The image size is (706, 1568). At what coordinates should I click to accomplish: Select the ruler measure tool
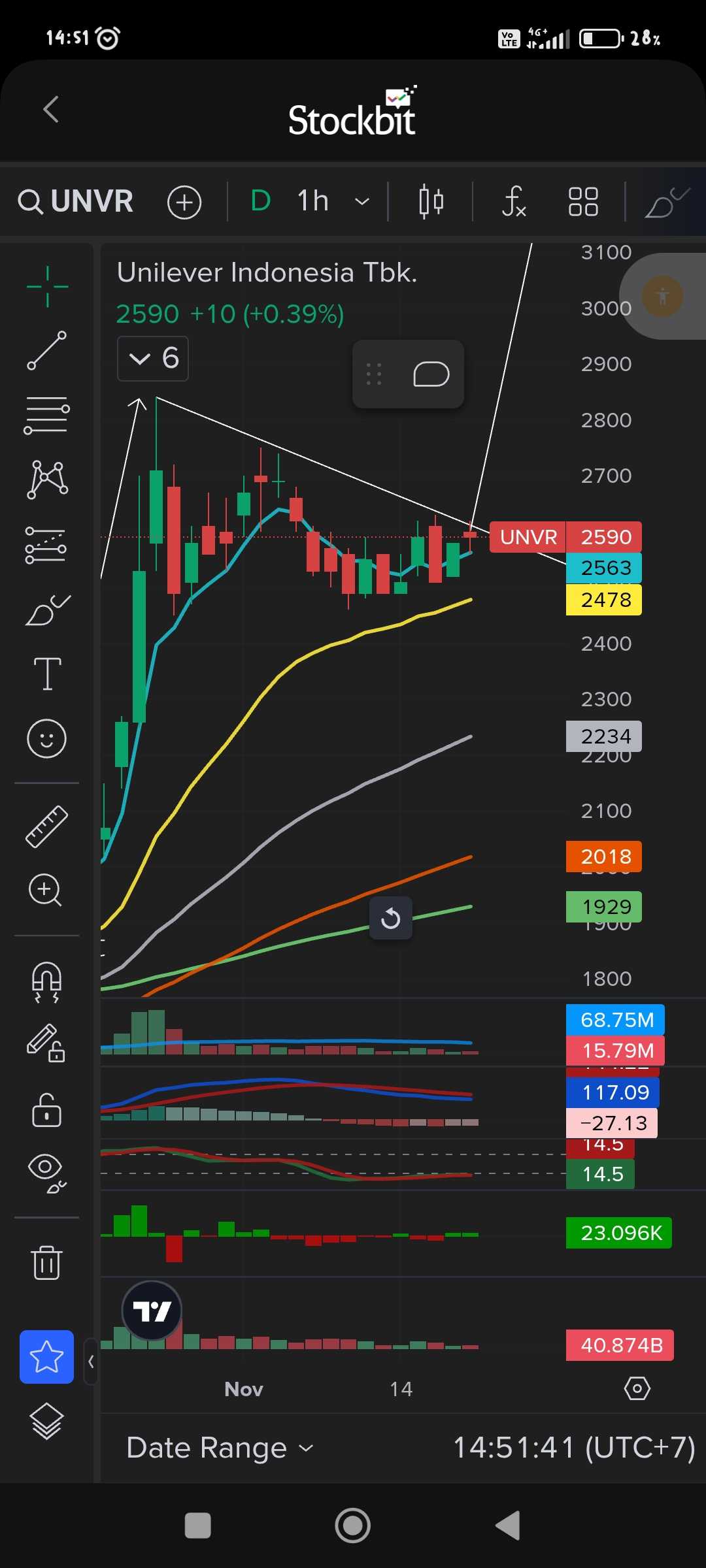pyautogui.click(x=46, y=826)
